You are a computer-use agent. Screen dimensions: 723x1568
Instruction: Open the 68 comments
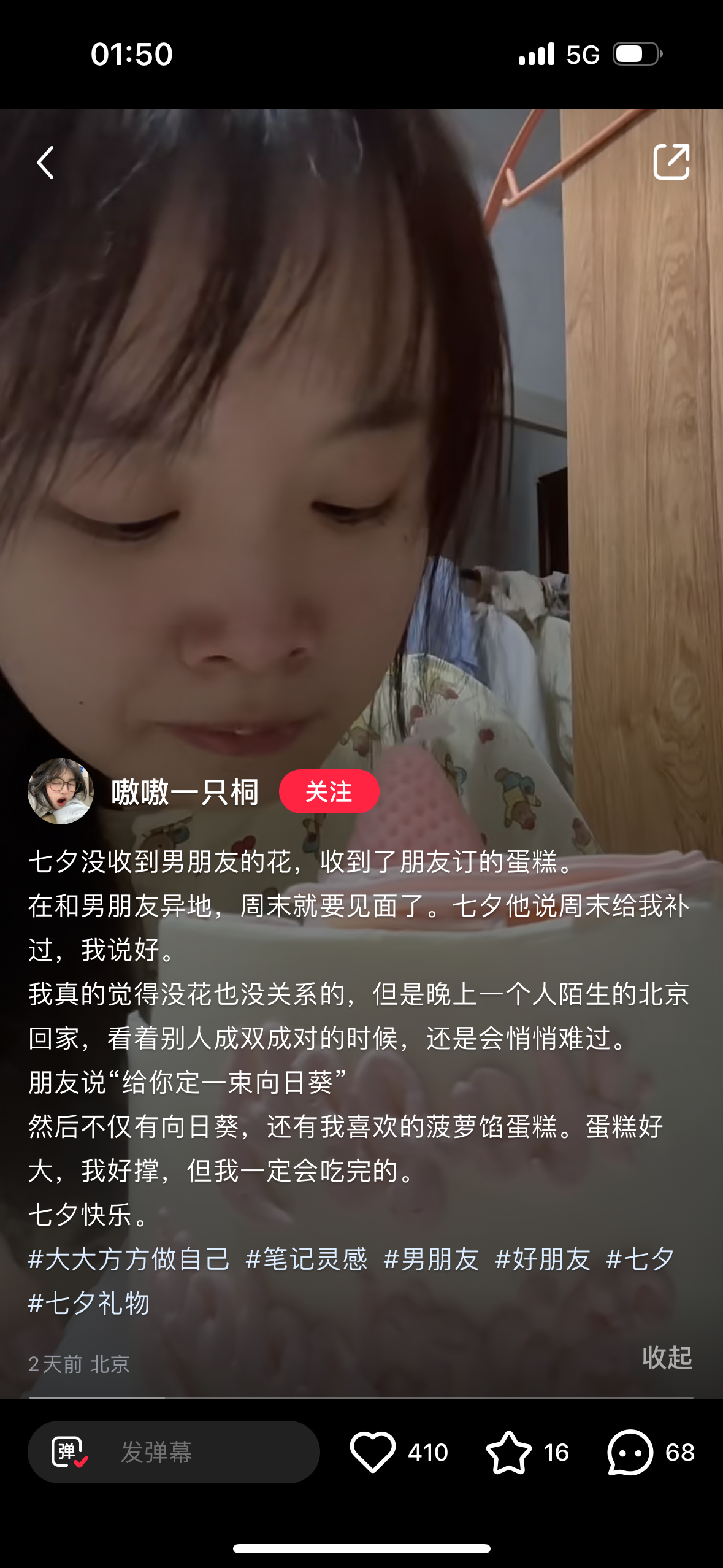coord(630,1452)
